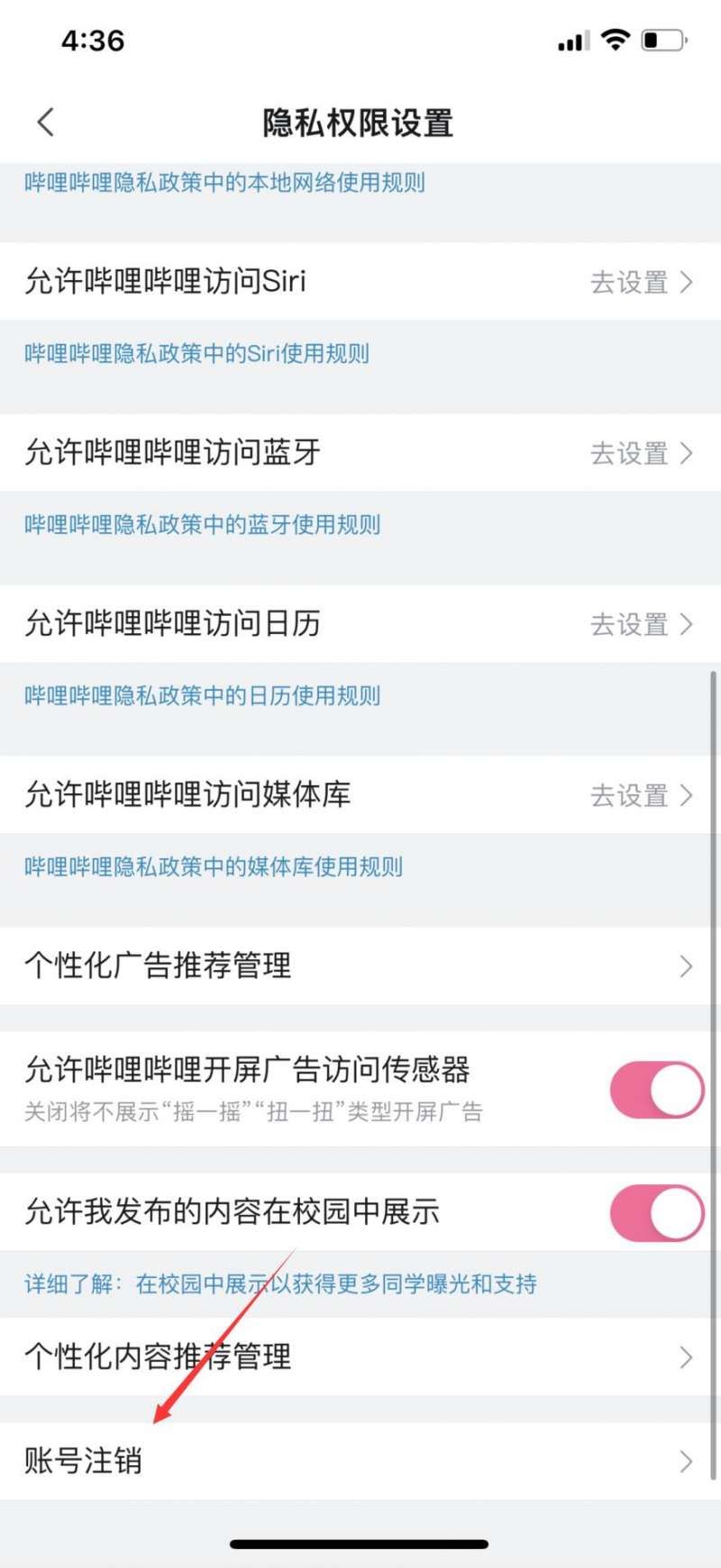Open the 详细了解 campus display link
This screenshot has height=1568, width=721.
[279, 1284]
